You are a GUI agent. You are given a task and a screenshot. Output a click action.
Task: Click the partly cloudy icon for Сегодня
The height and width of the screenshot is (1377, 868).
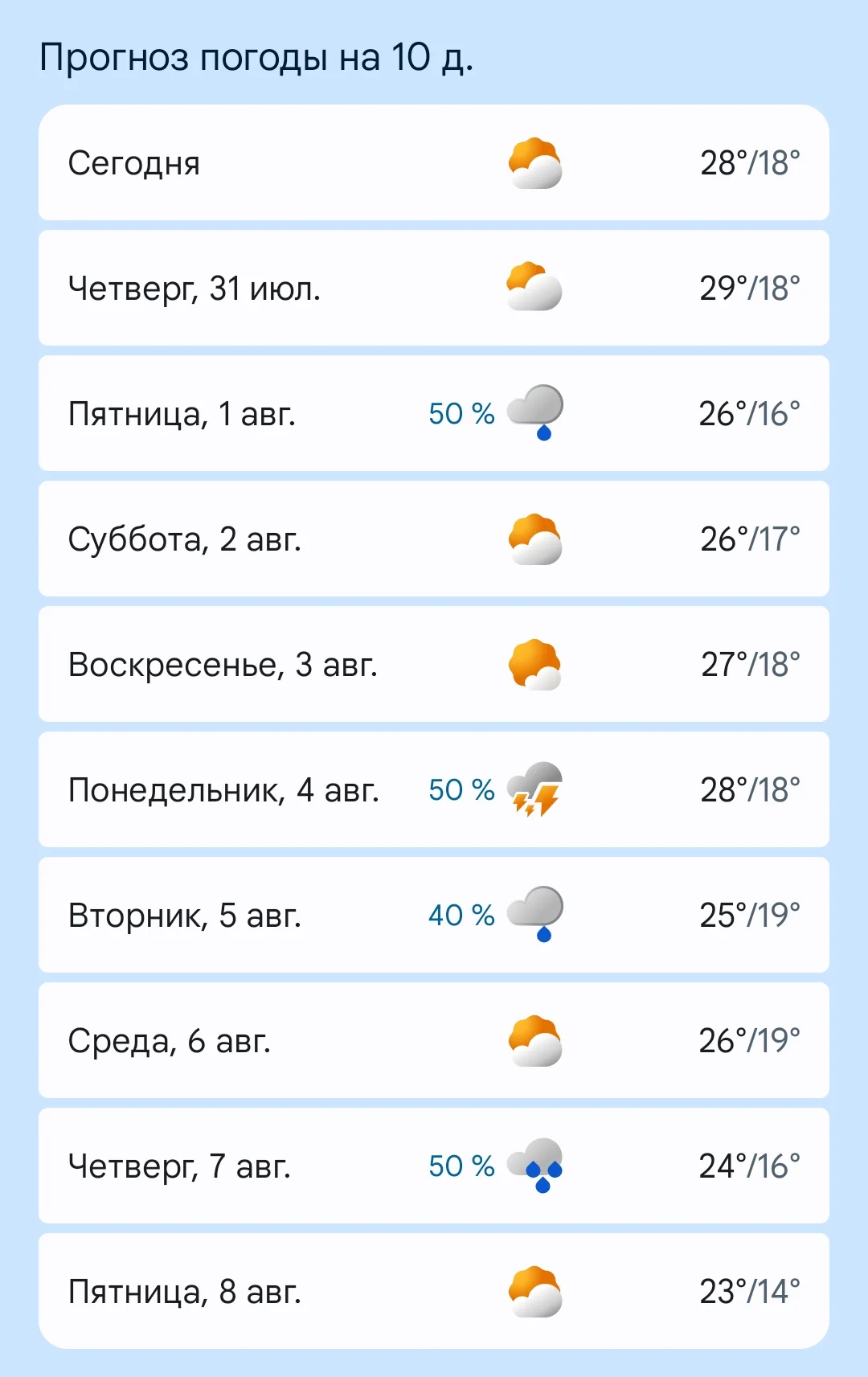tap(537, 162)
